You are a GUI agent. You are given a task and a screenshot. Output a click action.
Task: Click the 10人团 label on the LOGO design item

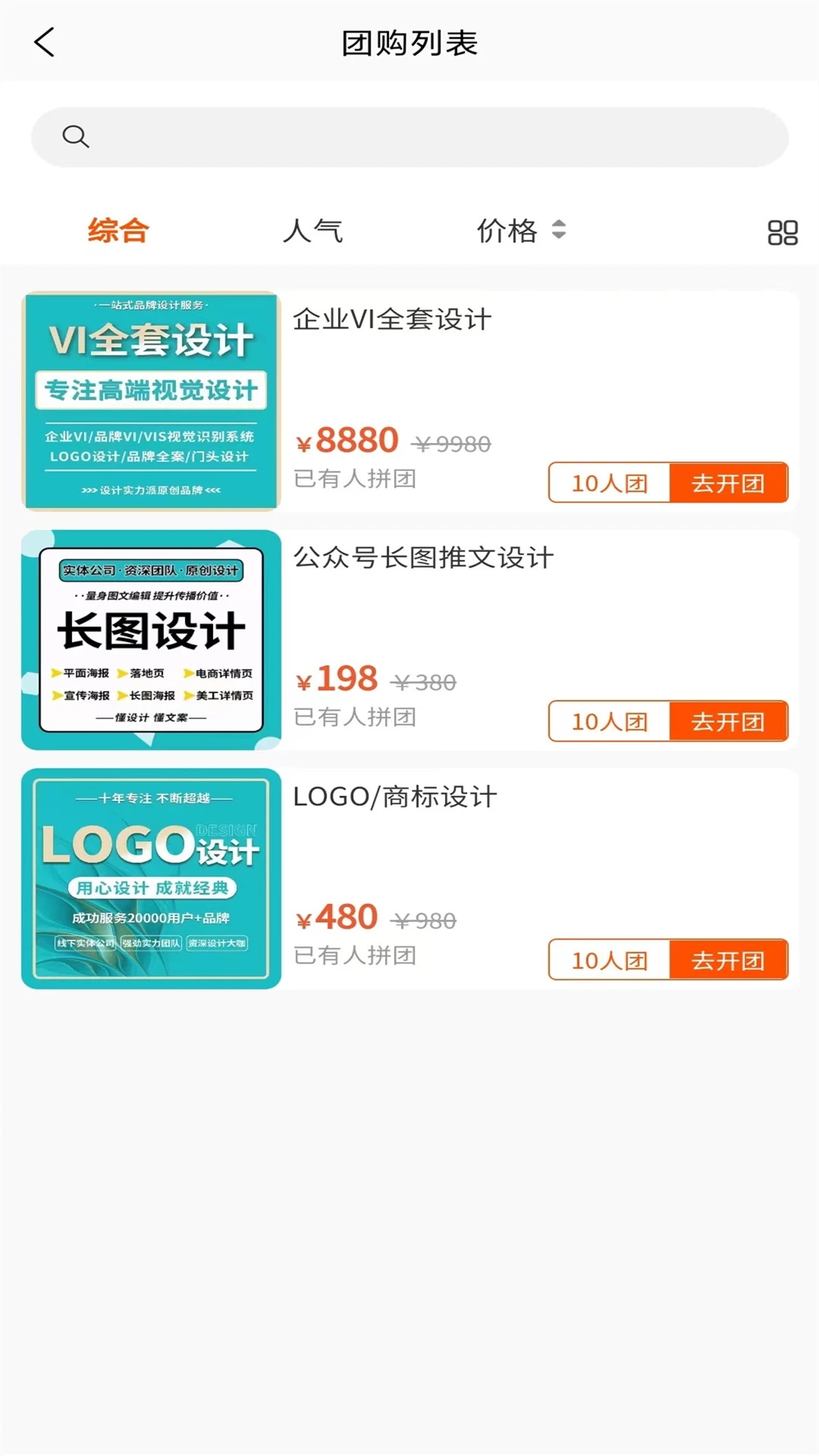[x=609, y=960]
